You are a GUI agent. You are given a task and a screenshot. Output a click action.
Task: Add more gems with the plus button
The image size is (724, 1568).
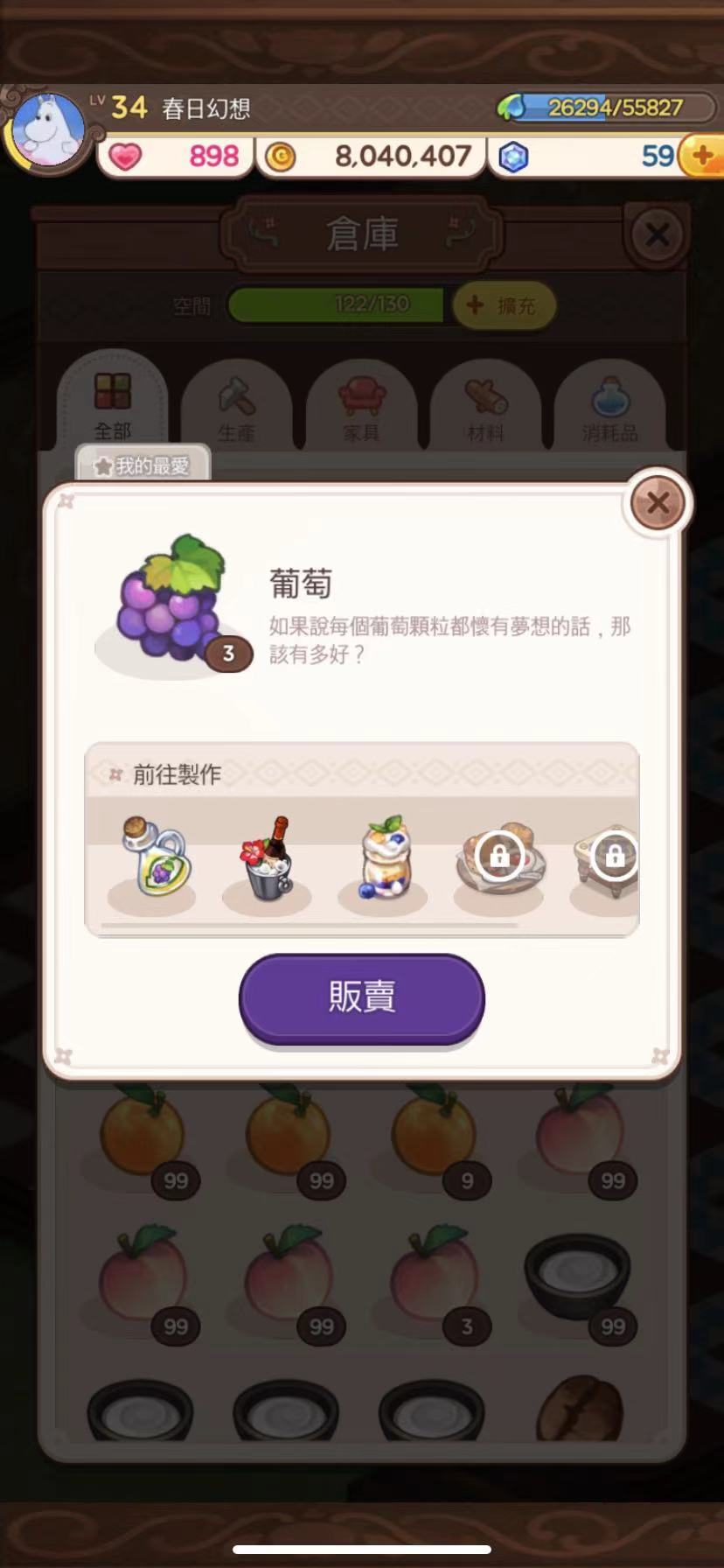701,157
